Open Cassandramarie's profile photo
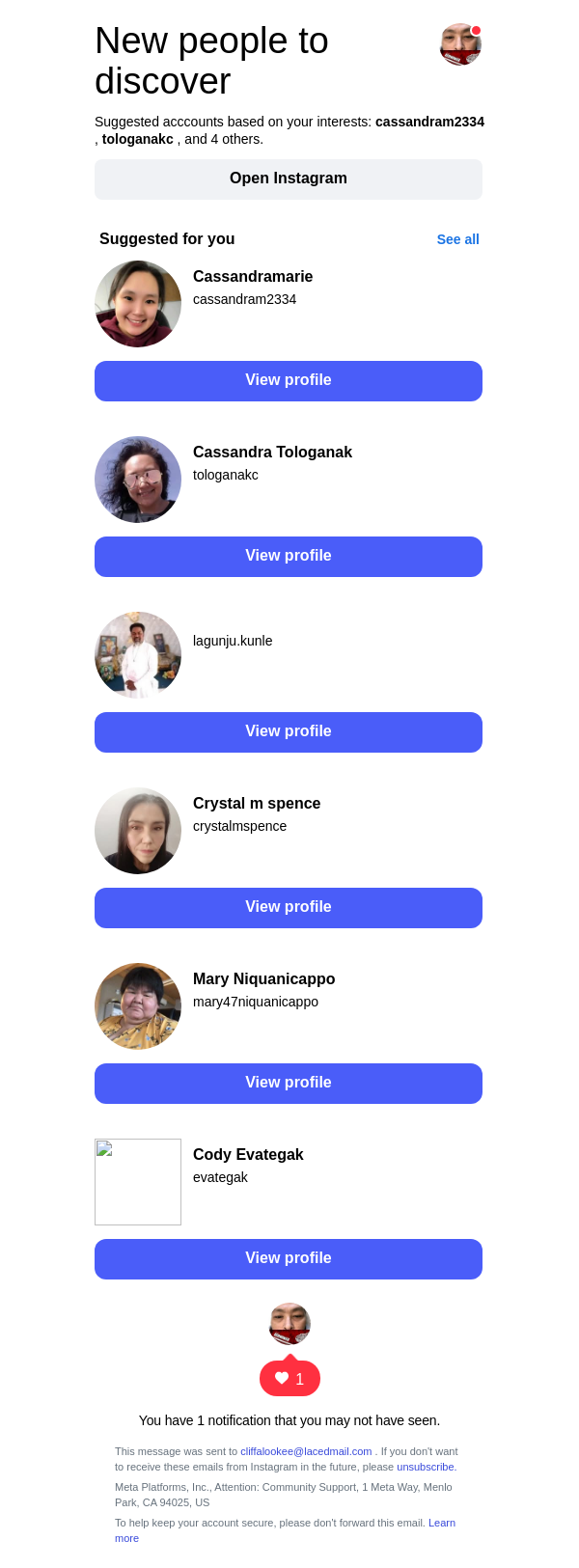This screenshot has height=1568, width=579. pos(138,304)
